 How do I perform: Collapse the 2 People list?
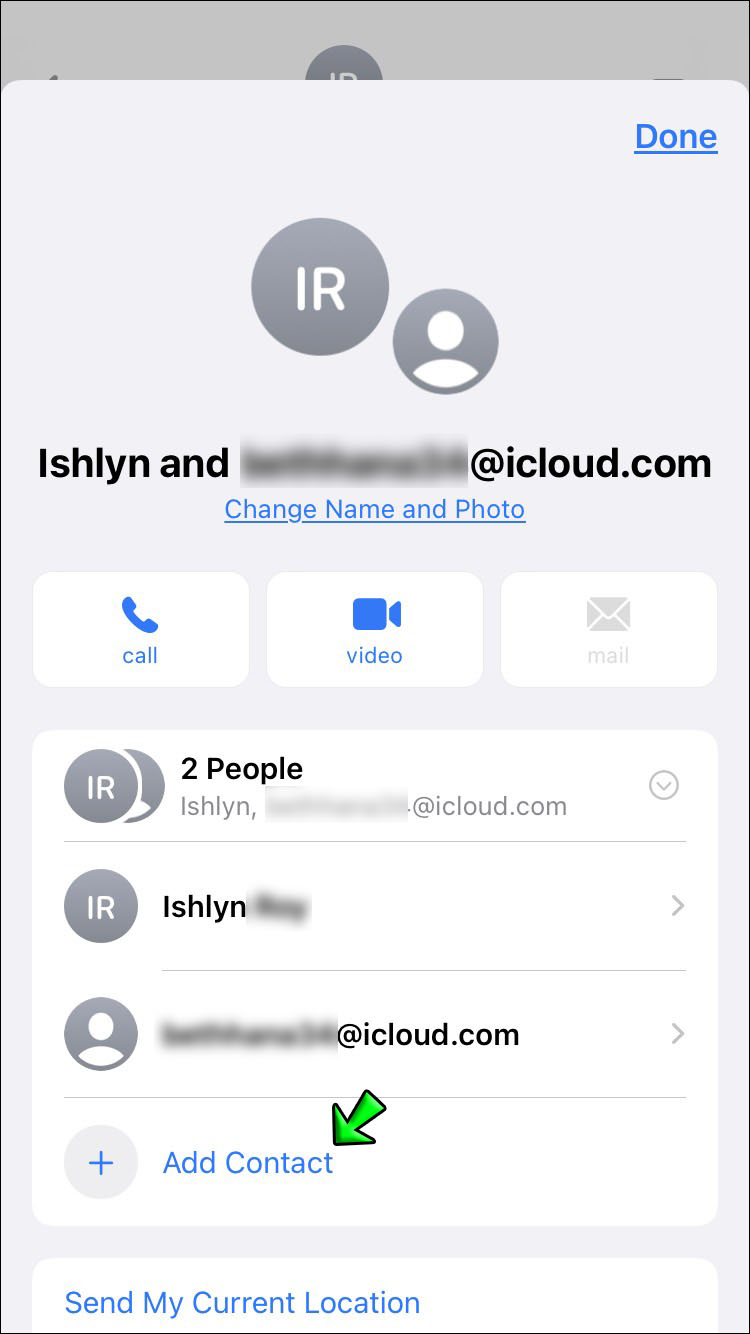[x=663, y=786]
